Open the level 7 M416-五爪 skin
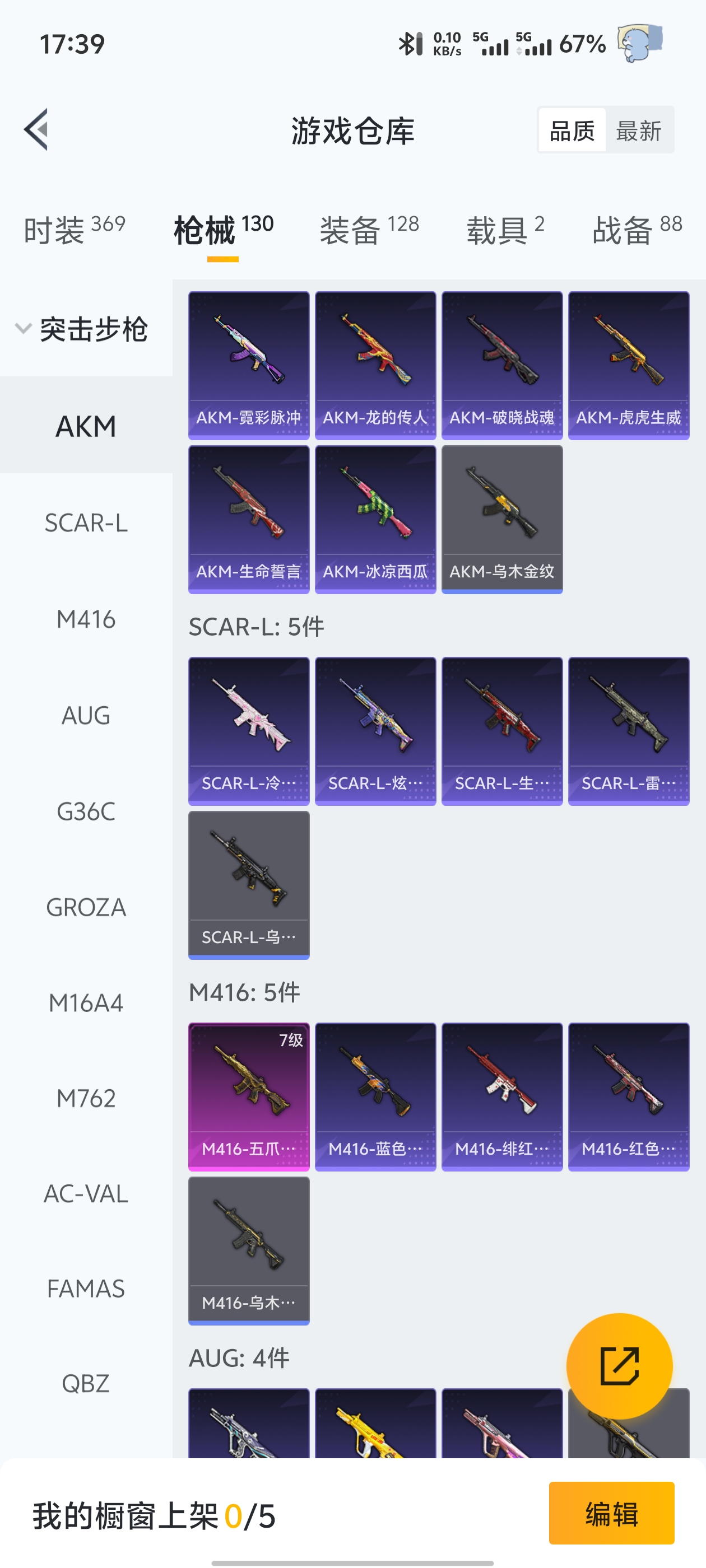 click(249, 1096)
